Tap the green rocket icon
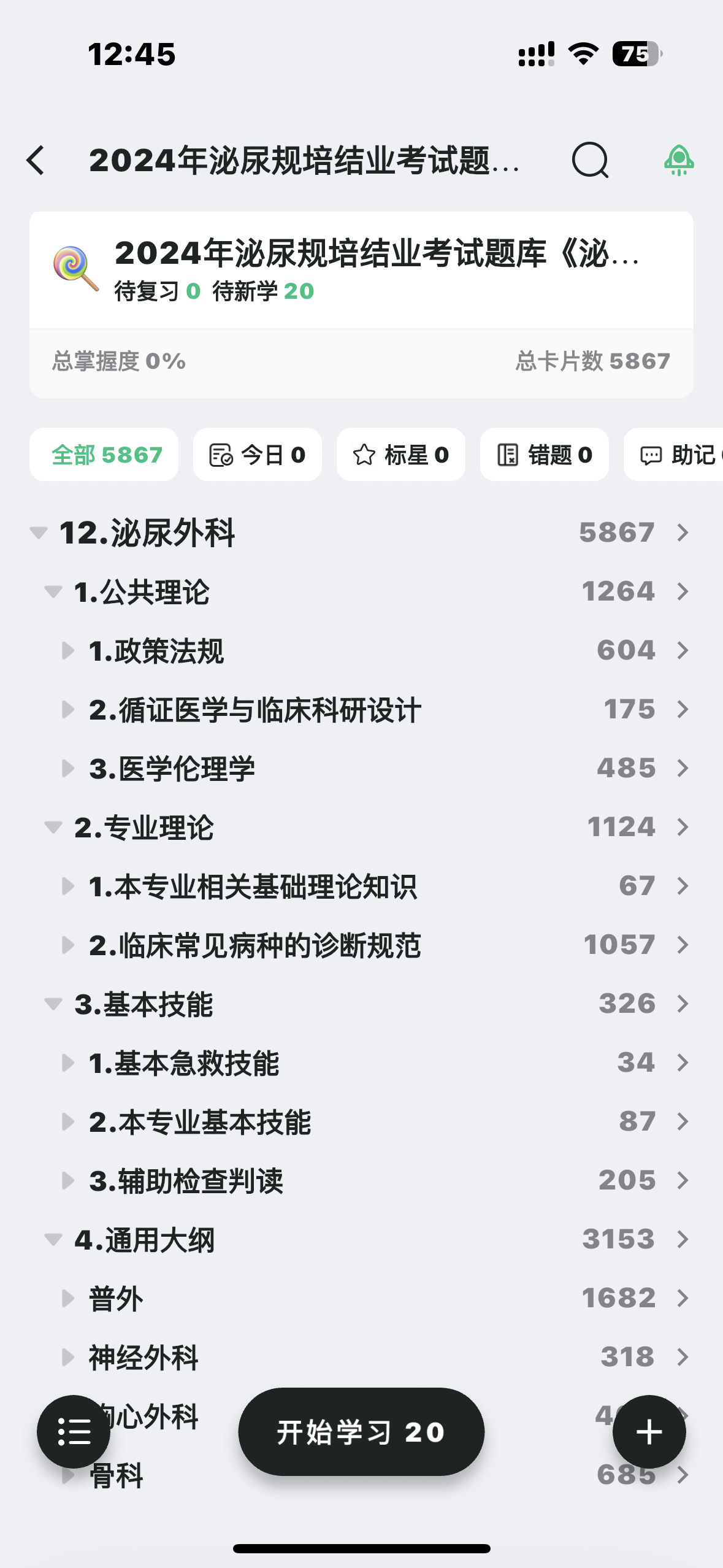Screen dimensions: 723x1568 pos(679,160)
